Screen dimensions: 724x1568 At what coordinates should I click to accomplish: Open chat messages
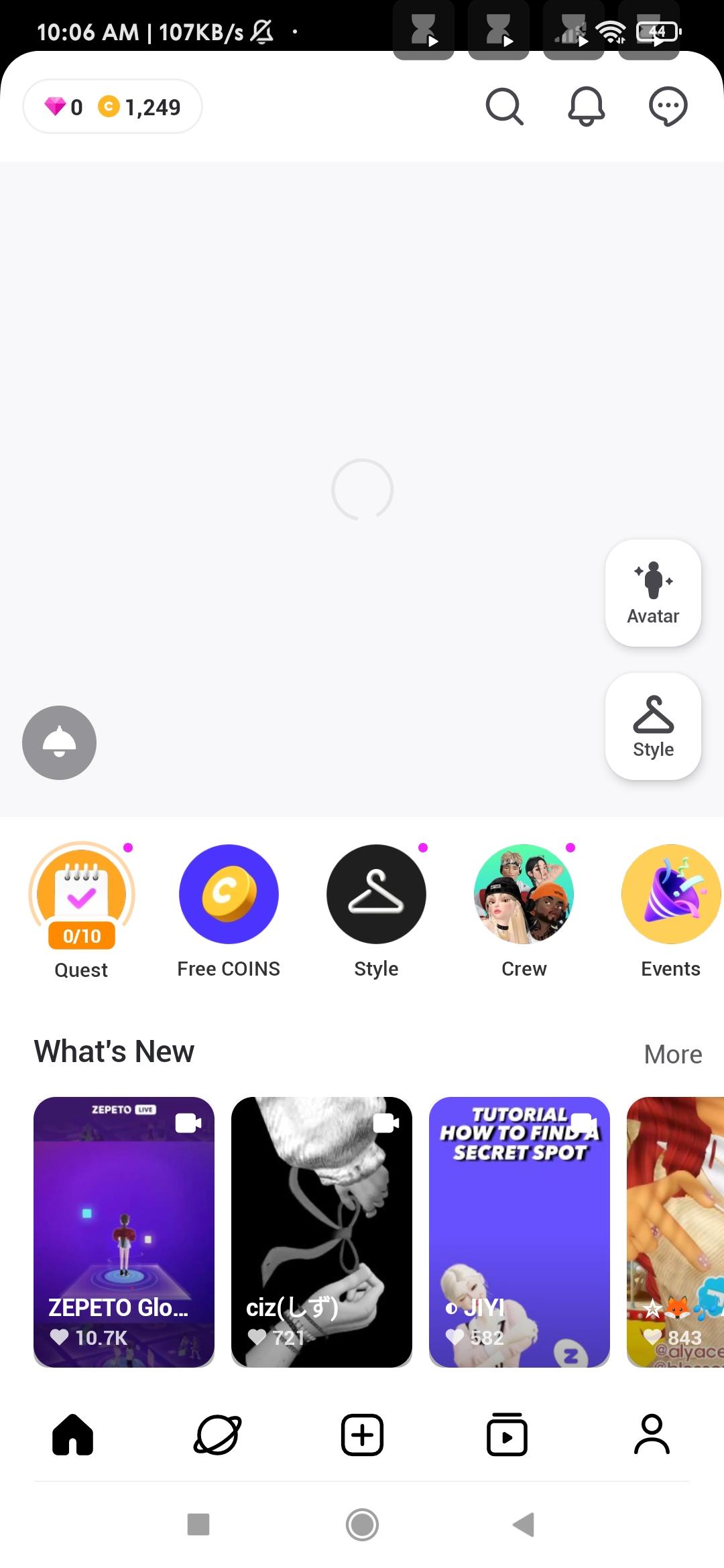coord(666,106)
